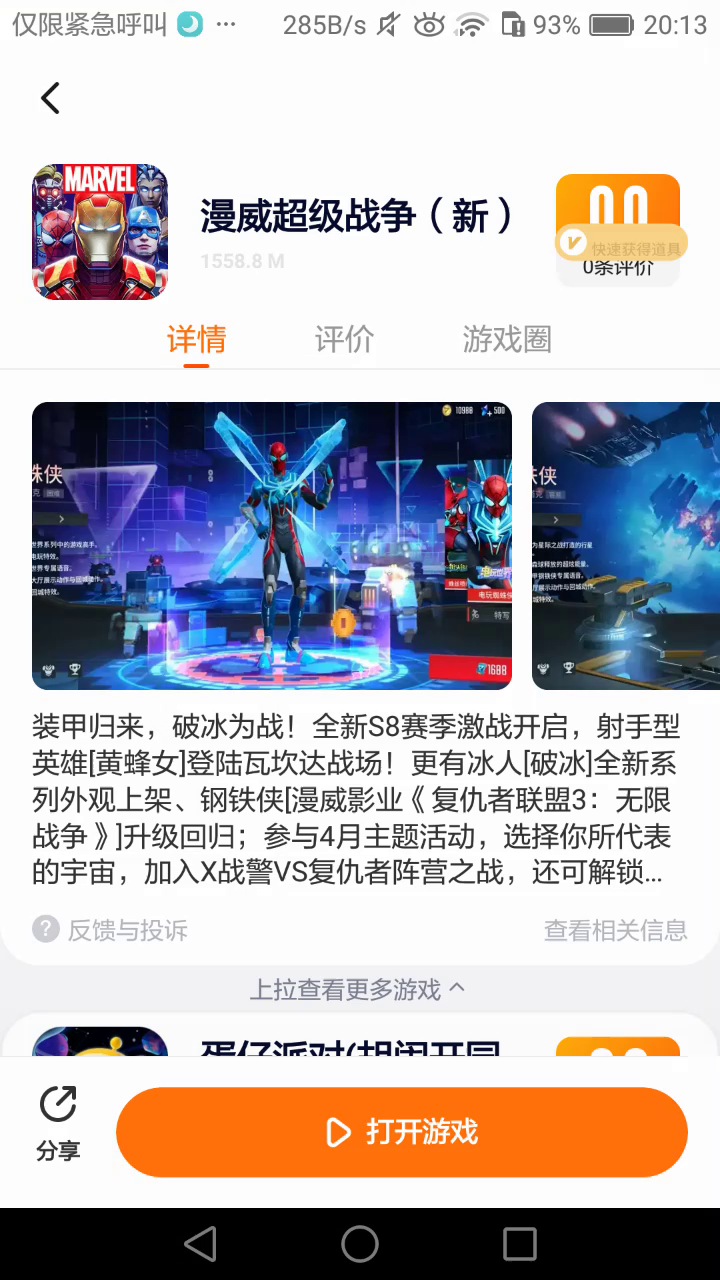This screenshot has height=1280, width=720.
Task: Go back using the top-left arrow
Action: 51,98
